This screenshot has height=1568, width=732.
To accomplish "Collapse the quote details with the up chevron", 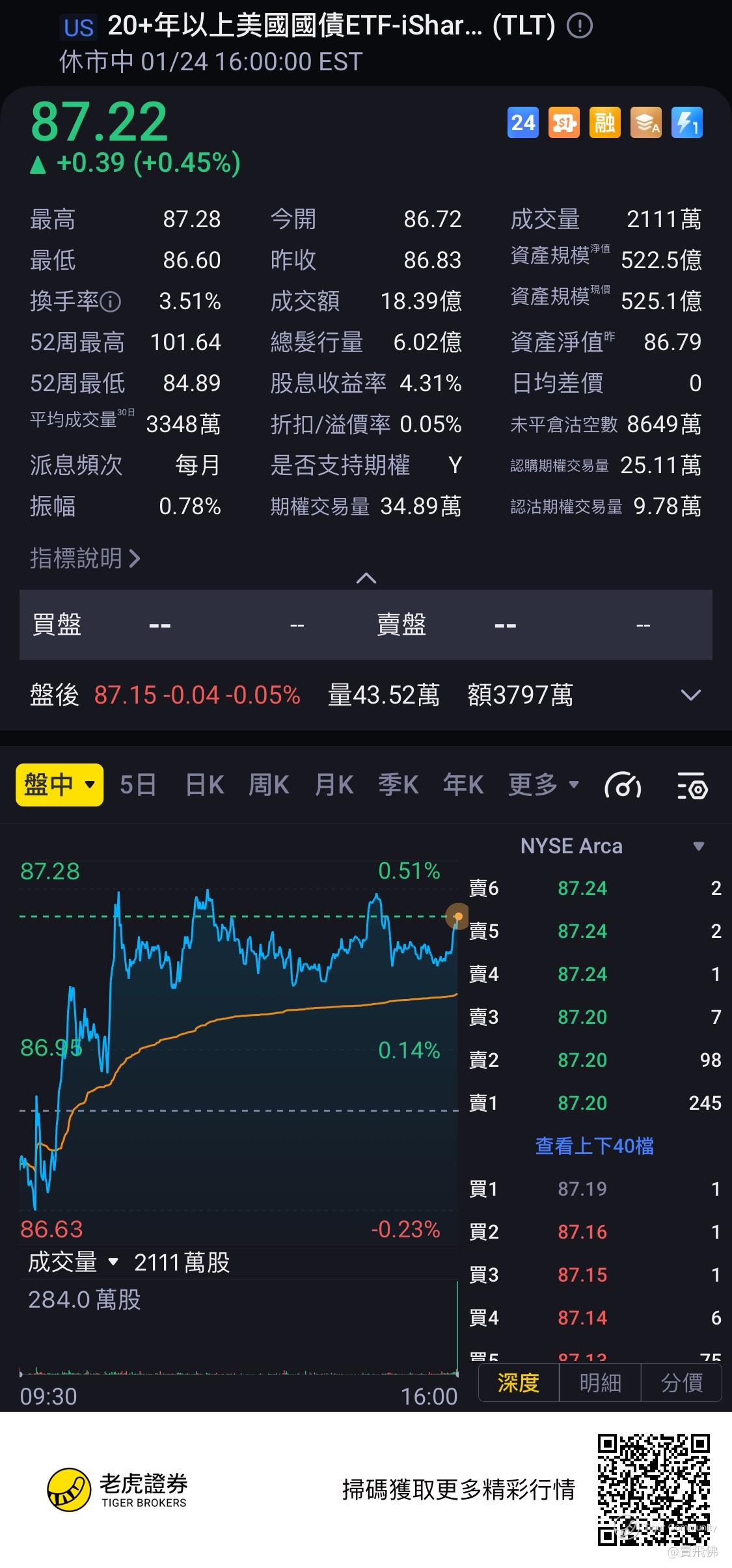I will click(366, 578).
